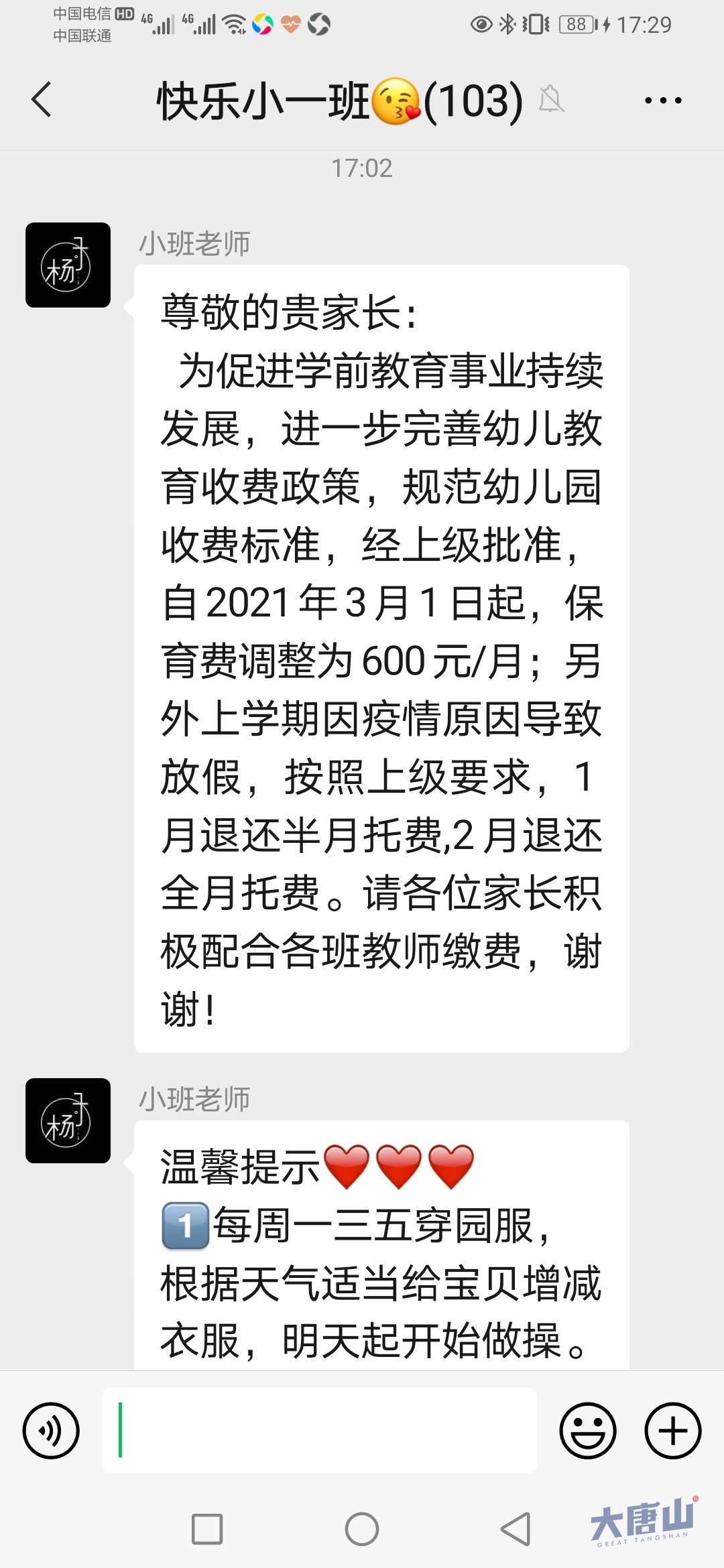Open the group chat overflow menu
Viewport: 724px width, 1568px height.
click(662, 101)
